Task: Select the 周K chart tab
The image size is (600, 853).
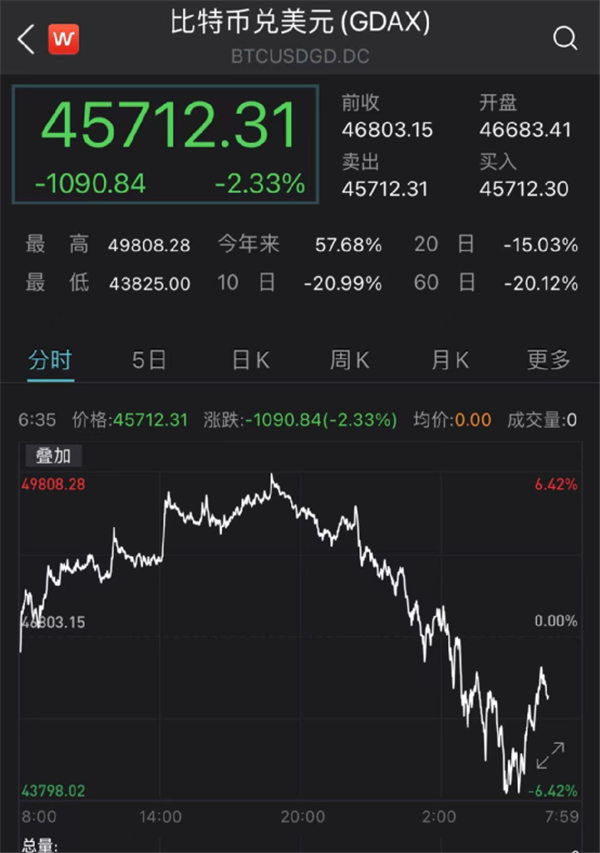Action: (350, 360)
